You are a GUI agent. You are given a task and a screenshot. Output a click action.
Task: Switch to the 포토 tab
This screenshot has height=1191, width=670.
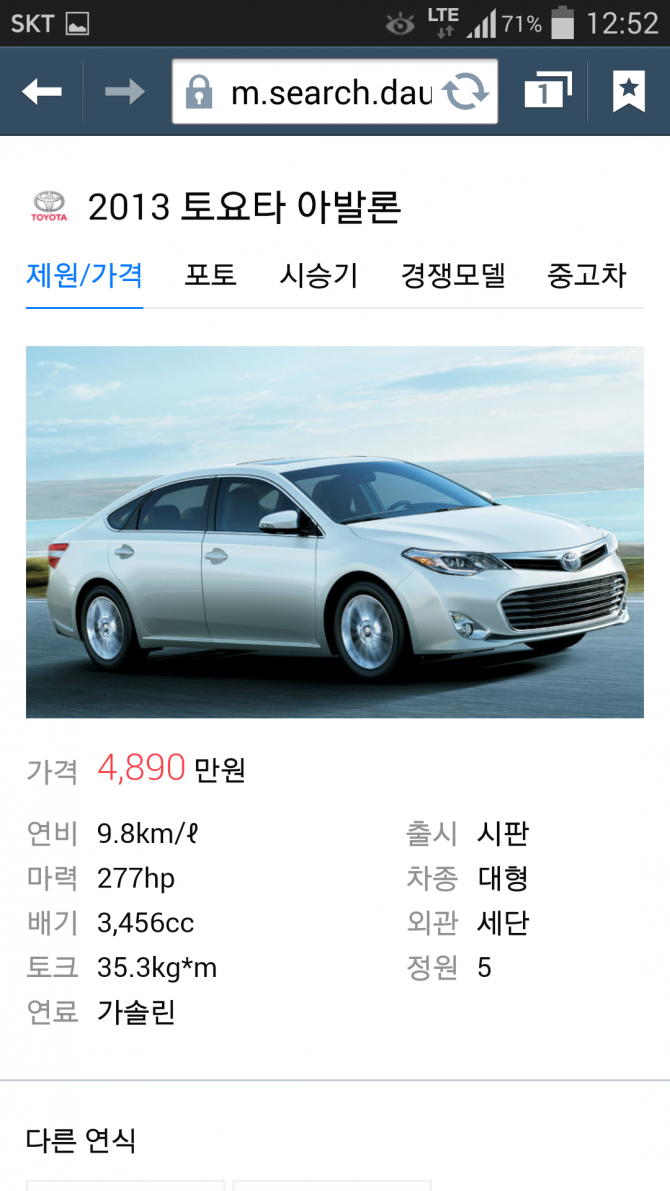pyautogui.click(x=210, y=275)
